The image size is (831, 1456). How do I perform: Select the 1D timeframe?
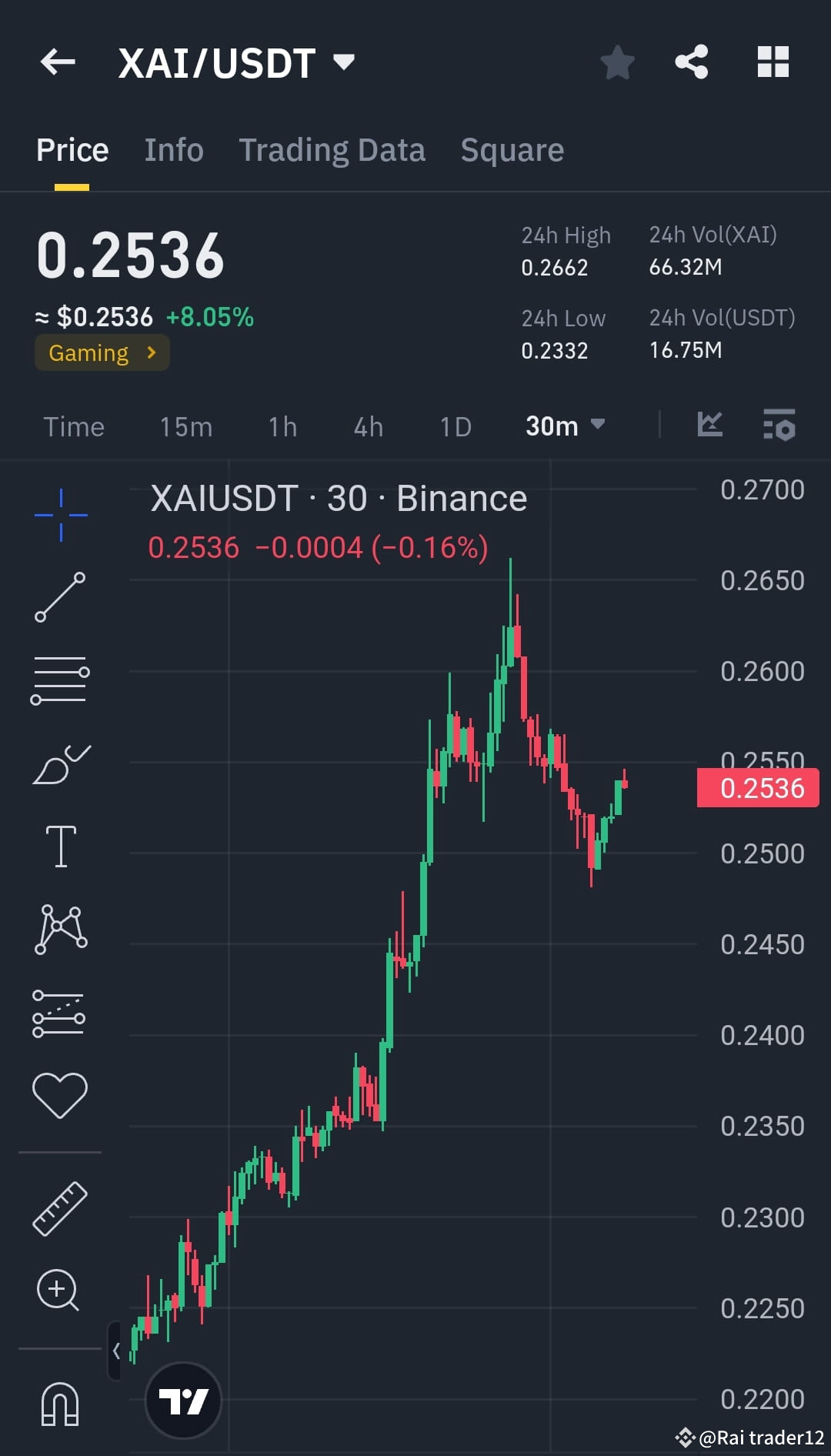click(x=454, y=426)
